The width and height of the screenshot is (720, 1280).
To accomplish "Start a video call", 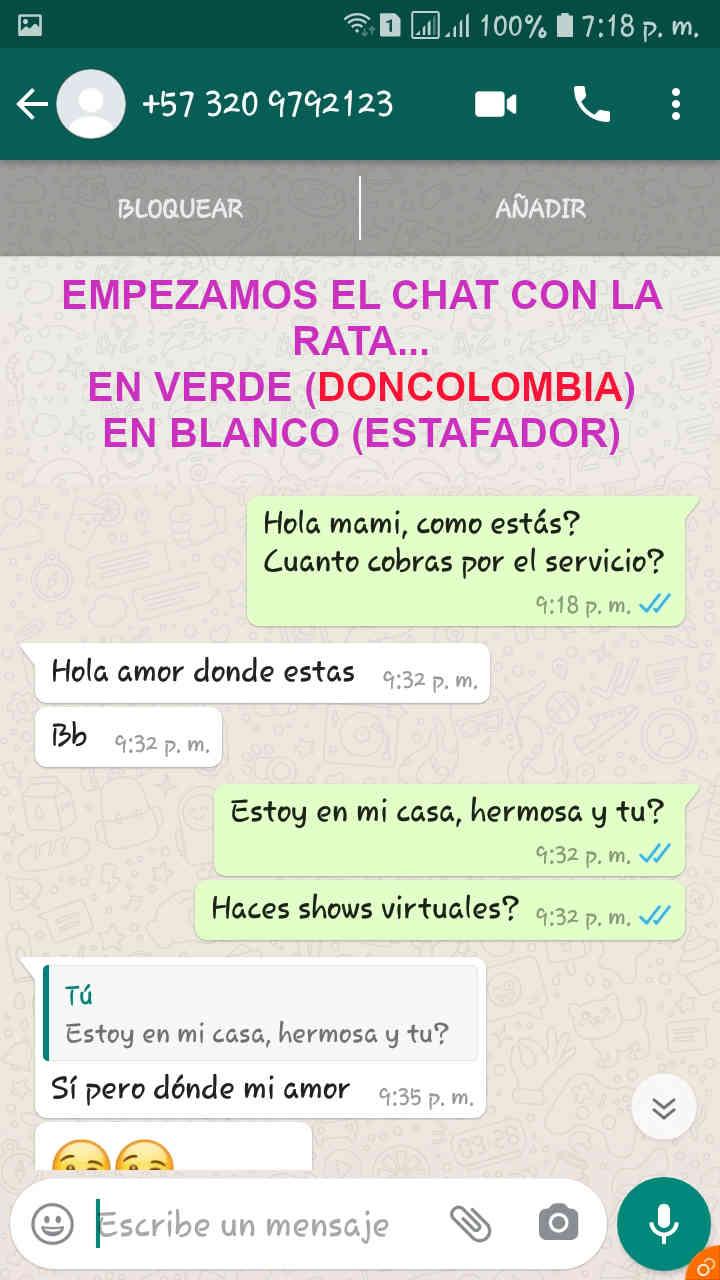I will [x=495, y=104].
